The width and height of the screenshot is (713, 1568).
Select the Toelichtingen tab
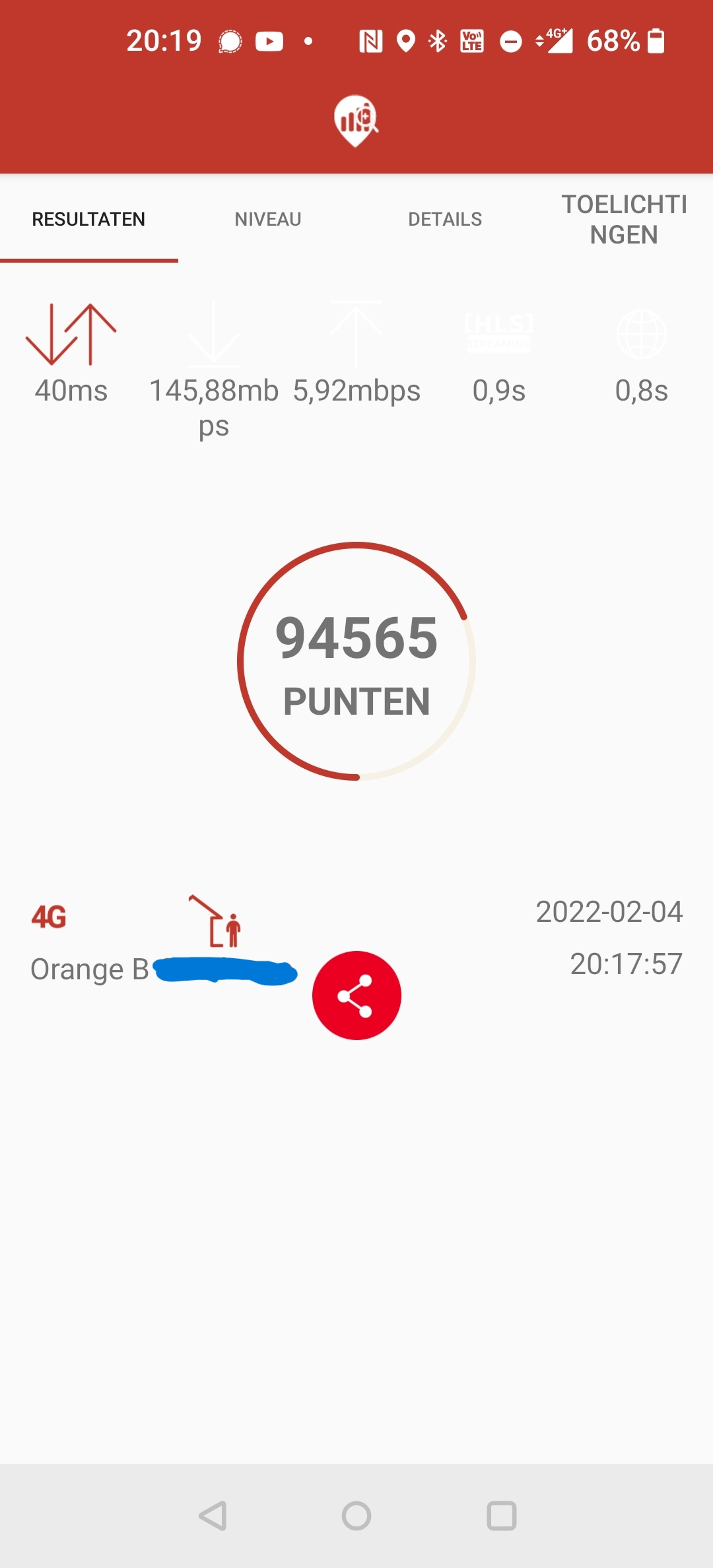click(x=624, y=219)
